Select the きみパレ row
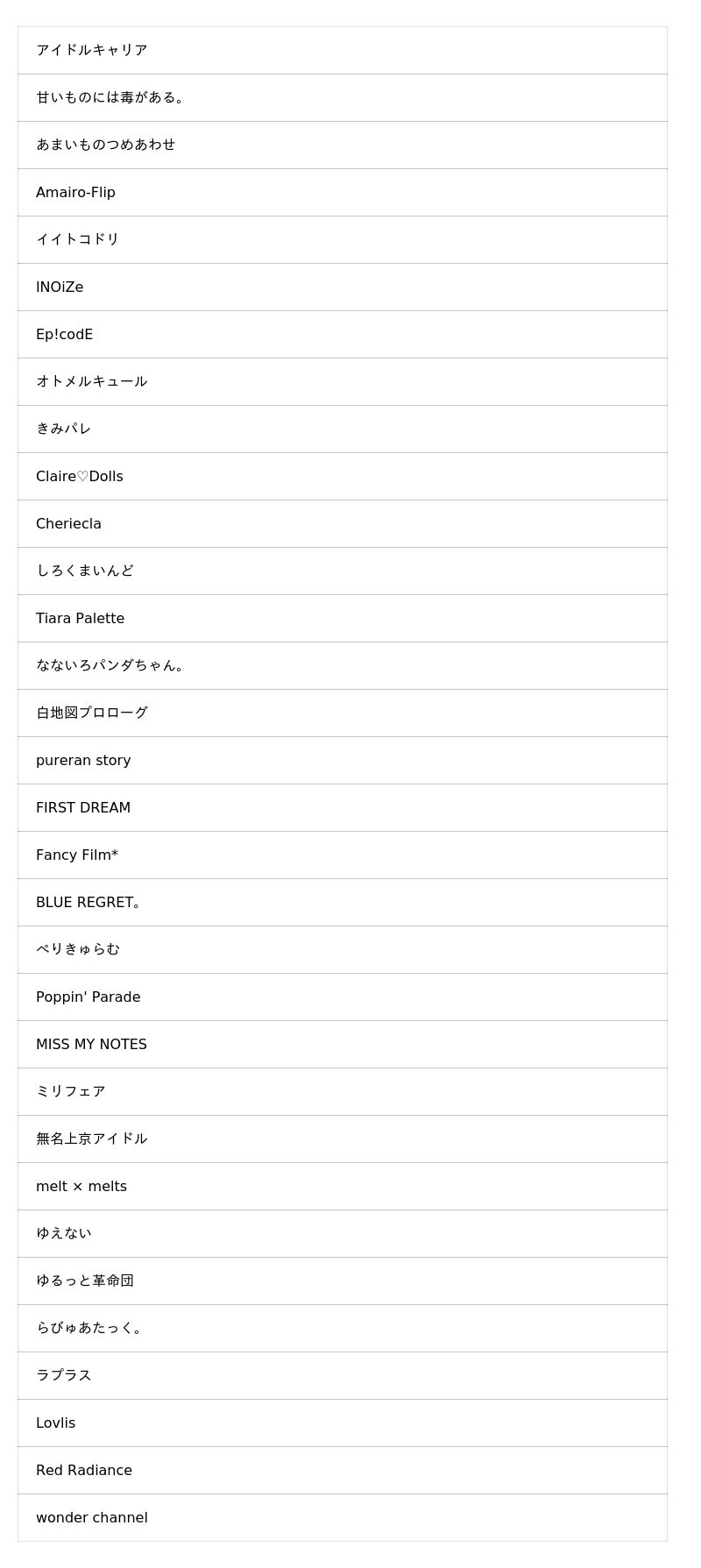 [x=64, y=429]
